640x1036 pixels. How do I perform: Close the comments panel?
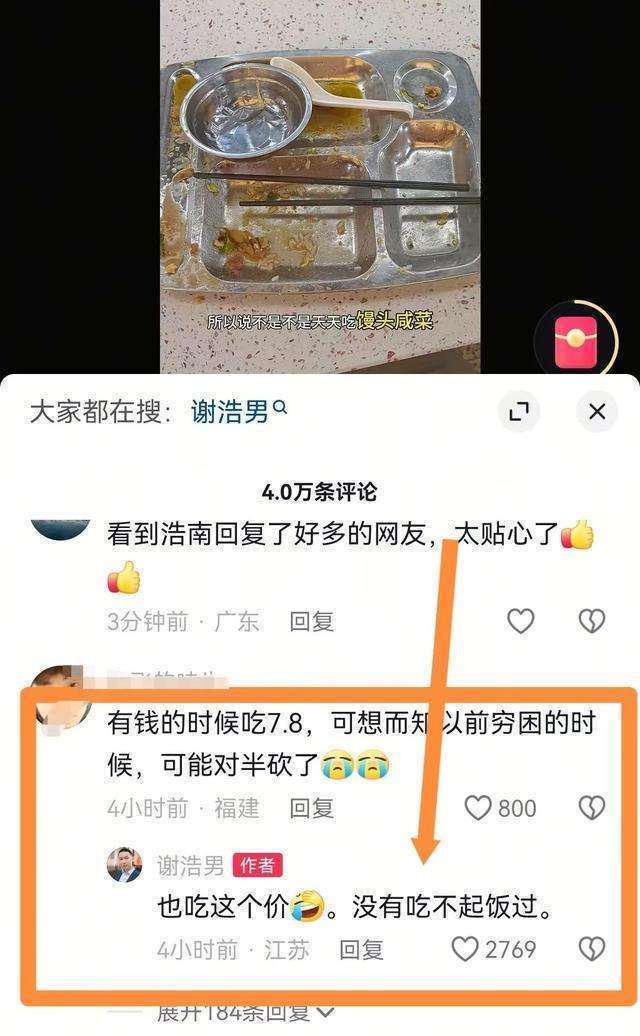pos(597,412)
